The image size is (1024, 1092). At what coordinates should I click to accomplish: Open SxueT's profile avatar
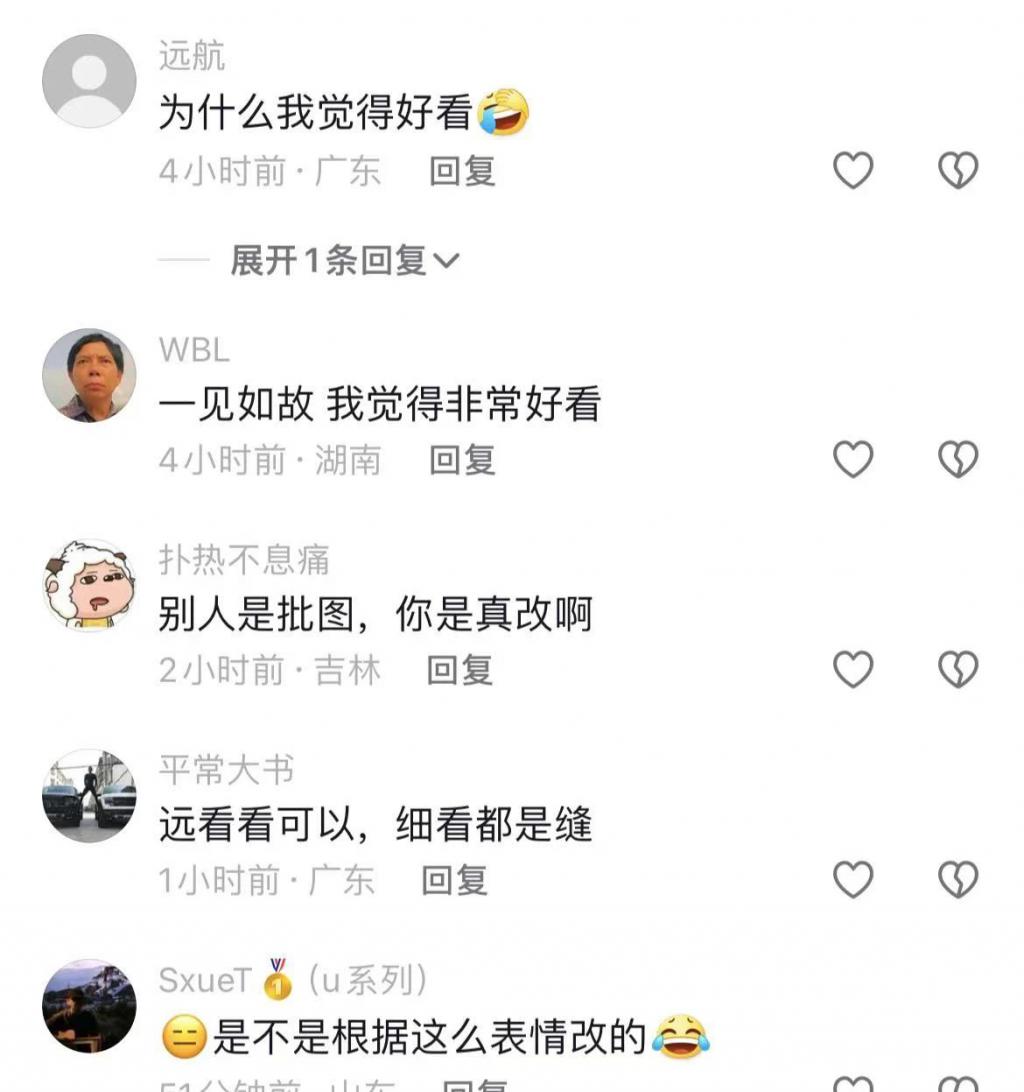point(89,1005)
